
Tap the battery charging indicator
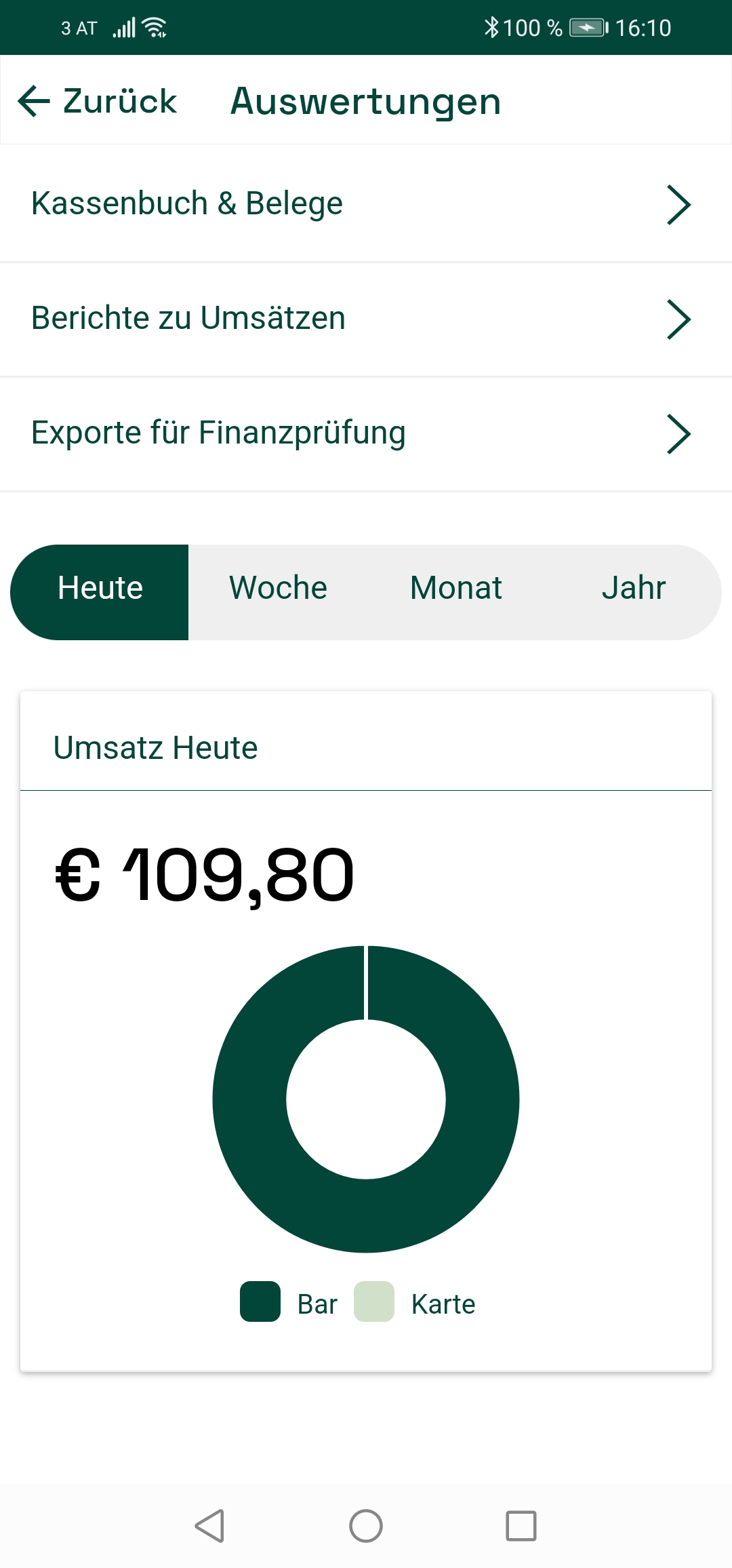(x=587, y=26)
